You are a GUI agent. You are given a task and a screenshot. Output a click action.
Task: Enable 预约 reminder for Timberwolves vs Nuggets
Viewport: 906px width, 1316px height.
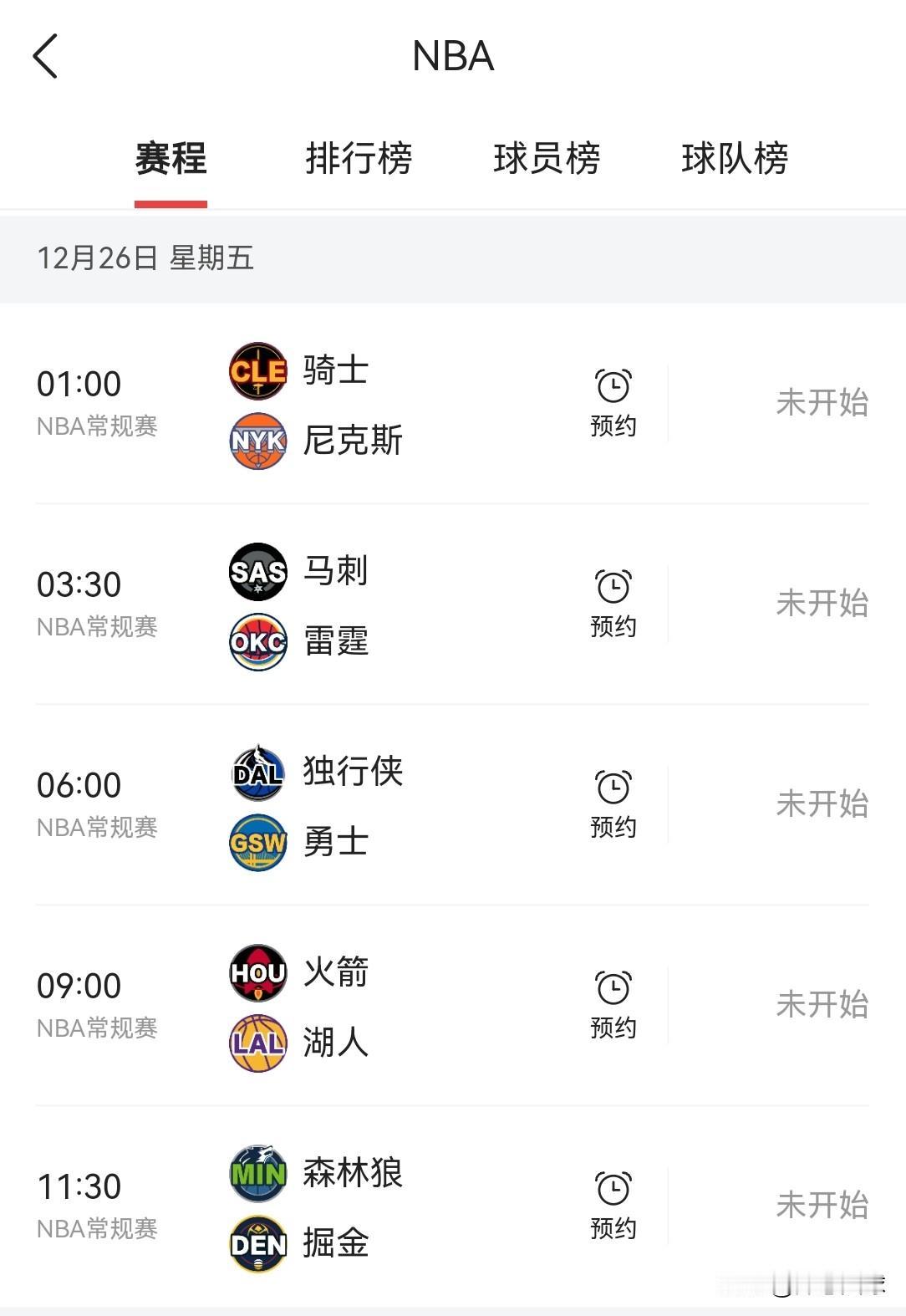point(613,1204)
